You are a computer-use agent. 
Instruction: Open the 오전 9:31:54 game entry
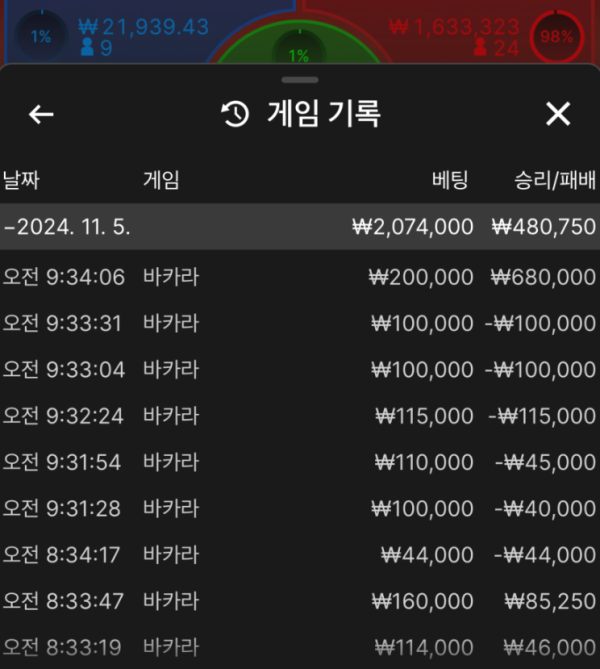(x=300, y=463)
